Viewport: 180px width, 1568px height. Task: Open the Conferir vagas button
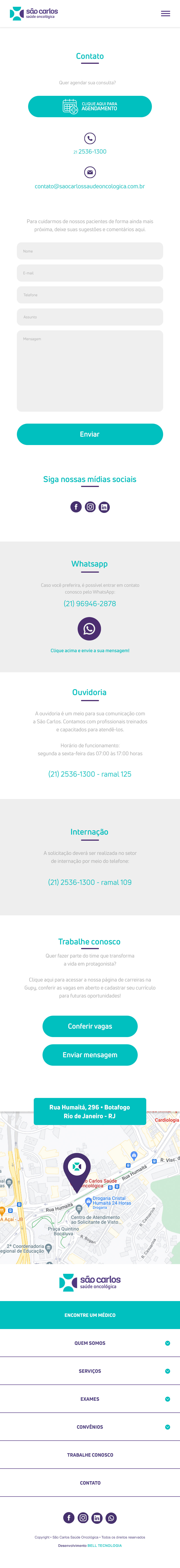pyautogui.click(x=90, y=1026)
